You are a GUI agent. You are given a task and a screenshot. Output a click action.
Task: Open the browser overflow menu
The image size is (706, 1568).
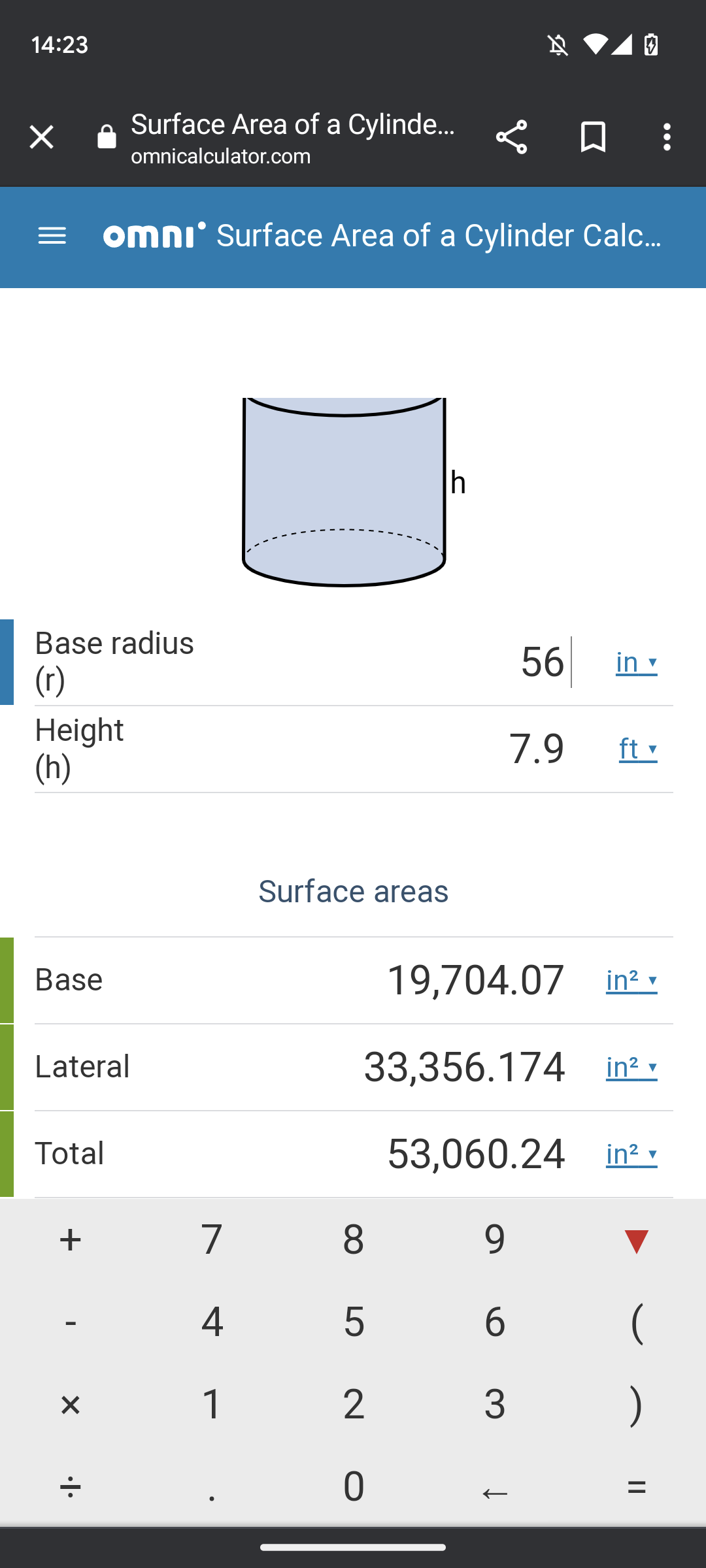(x=667, y=137)
